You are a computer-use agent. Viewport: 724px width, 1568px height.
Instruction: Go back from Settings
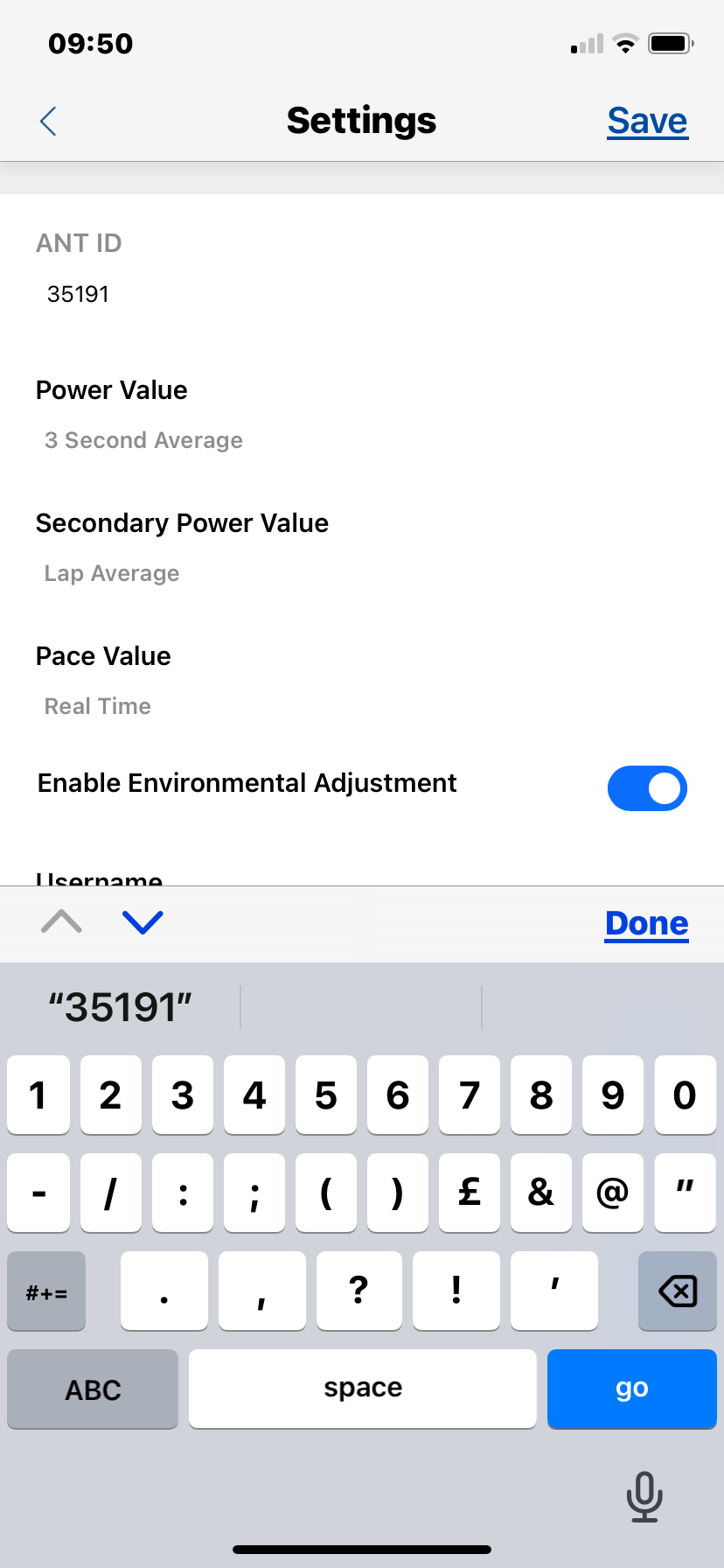pyautogui.click(x=48, y=122)
